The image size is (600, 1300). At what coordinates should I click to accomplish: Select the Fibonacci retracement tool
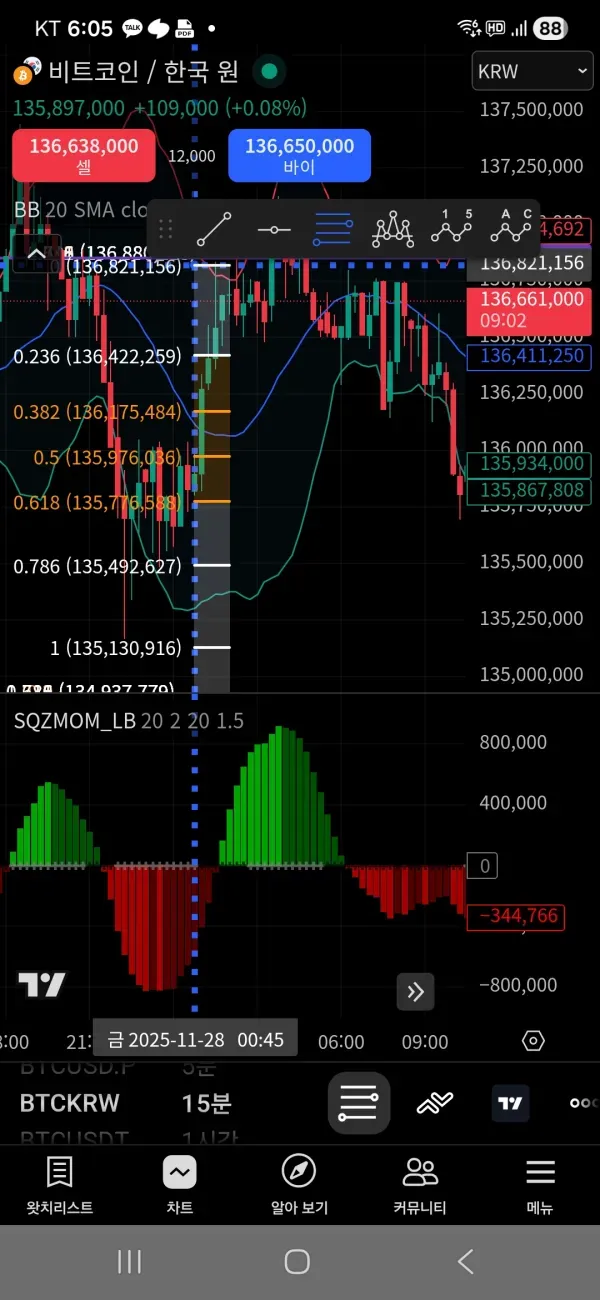pyautogui.click(x=333, y=230)
